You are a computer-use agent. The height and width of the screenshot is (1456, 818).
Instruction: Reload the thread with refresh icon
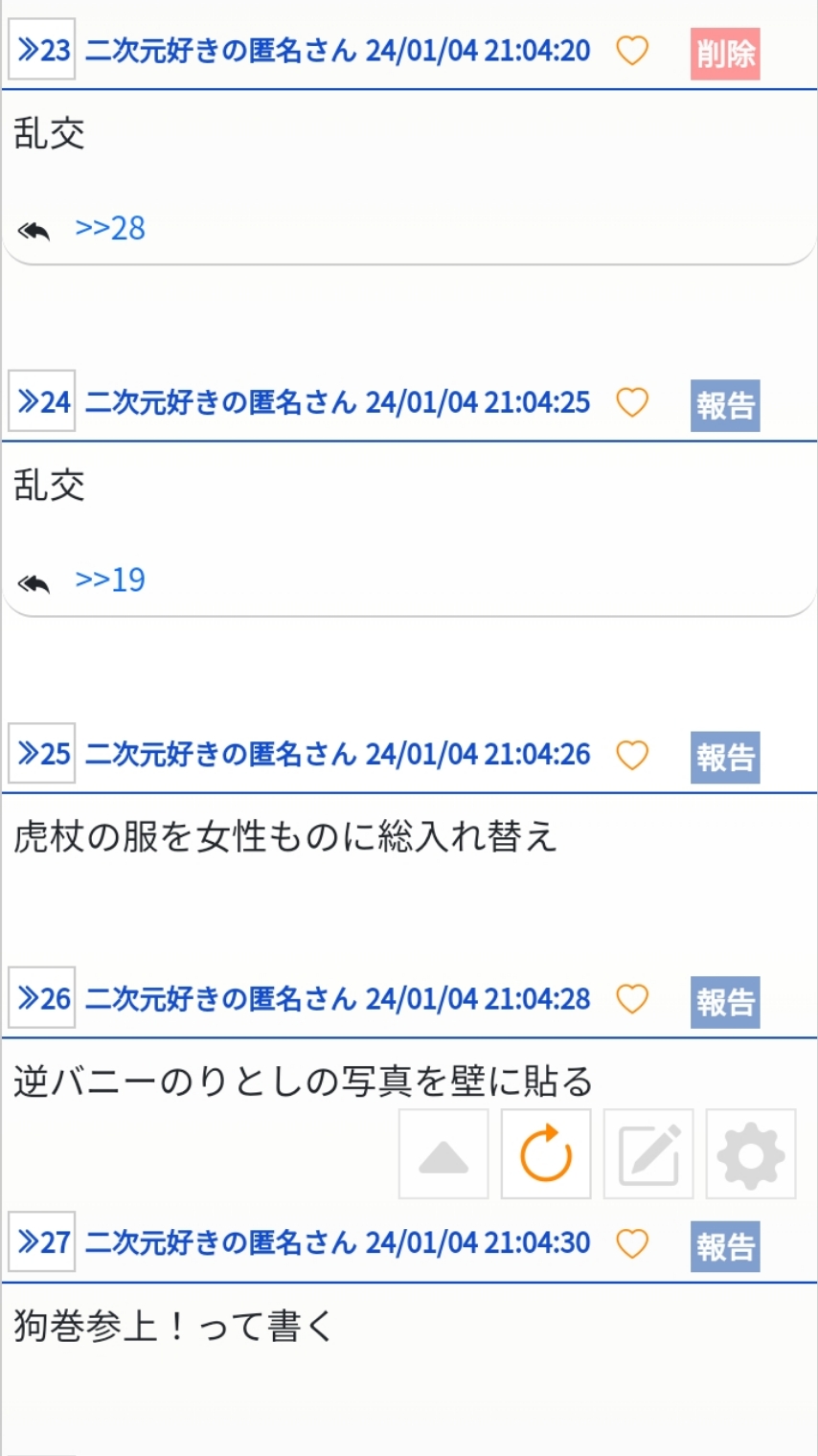[546, 1154]
